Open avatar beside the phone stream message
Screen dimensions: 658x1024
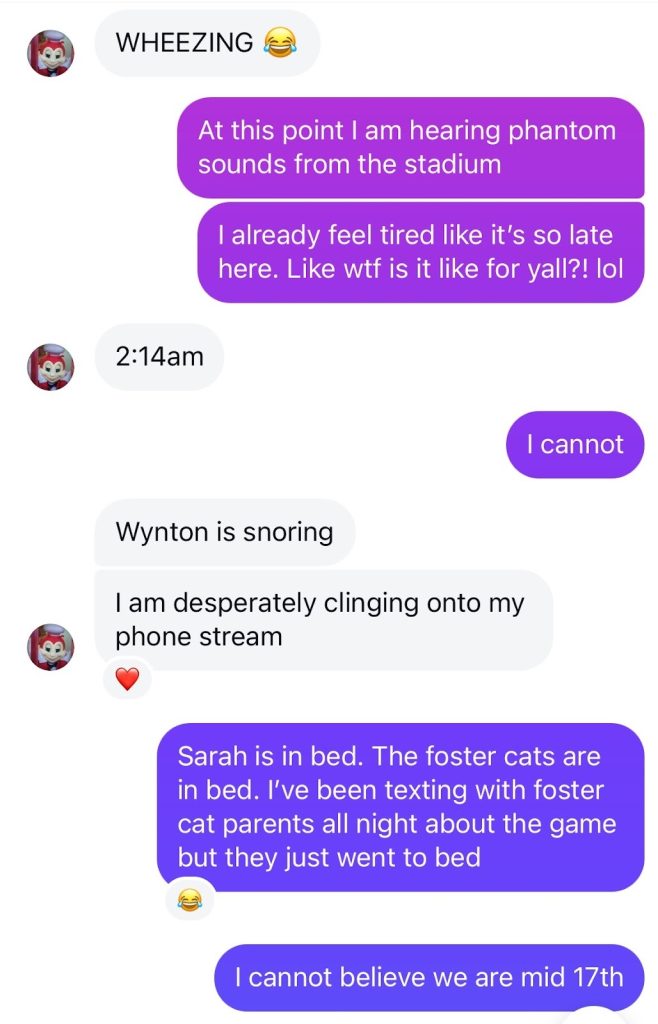pos(50,646)
